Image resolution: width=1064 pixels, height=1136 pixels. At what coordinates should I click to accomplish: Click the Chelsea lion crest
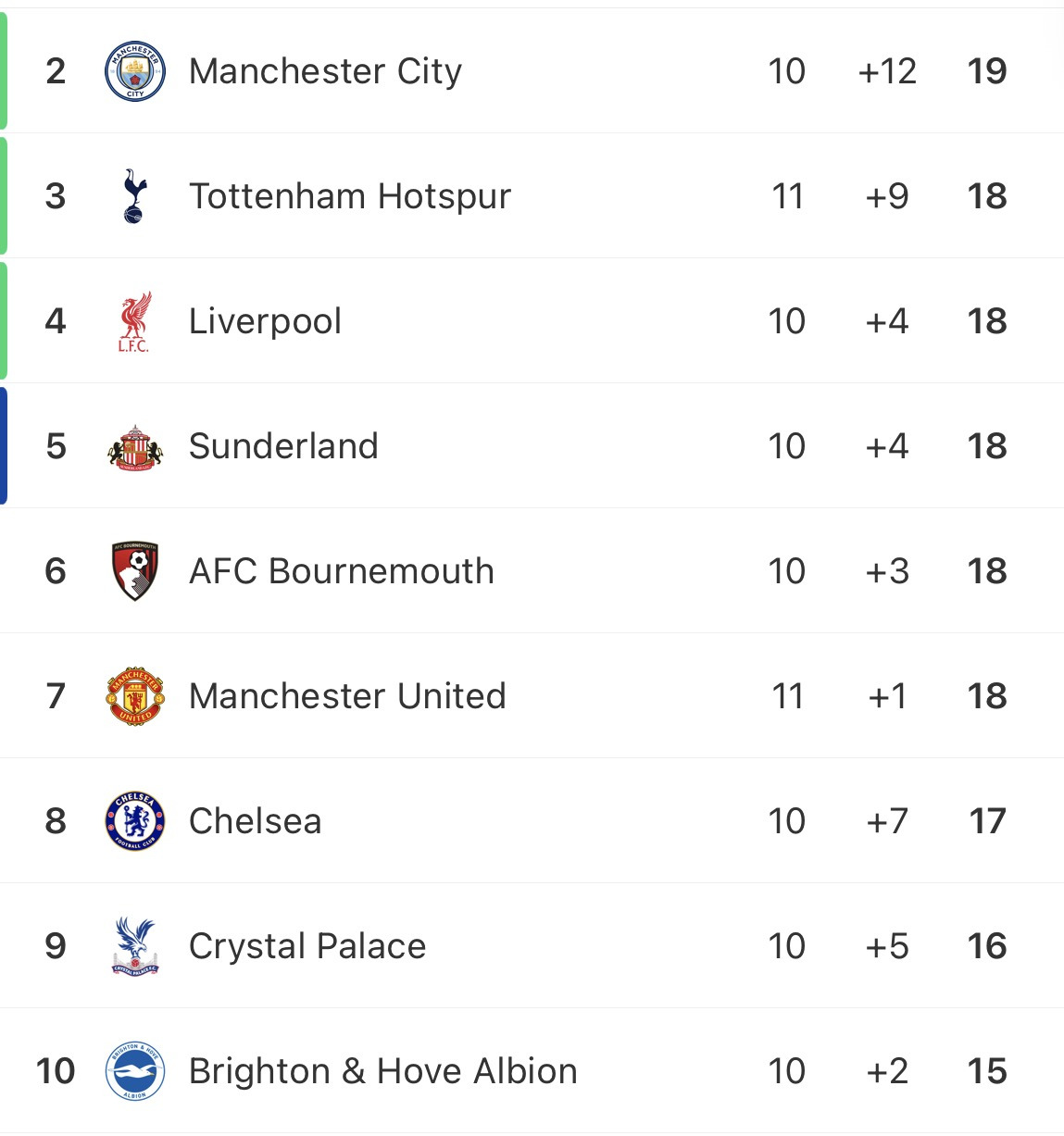(135, 820)
